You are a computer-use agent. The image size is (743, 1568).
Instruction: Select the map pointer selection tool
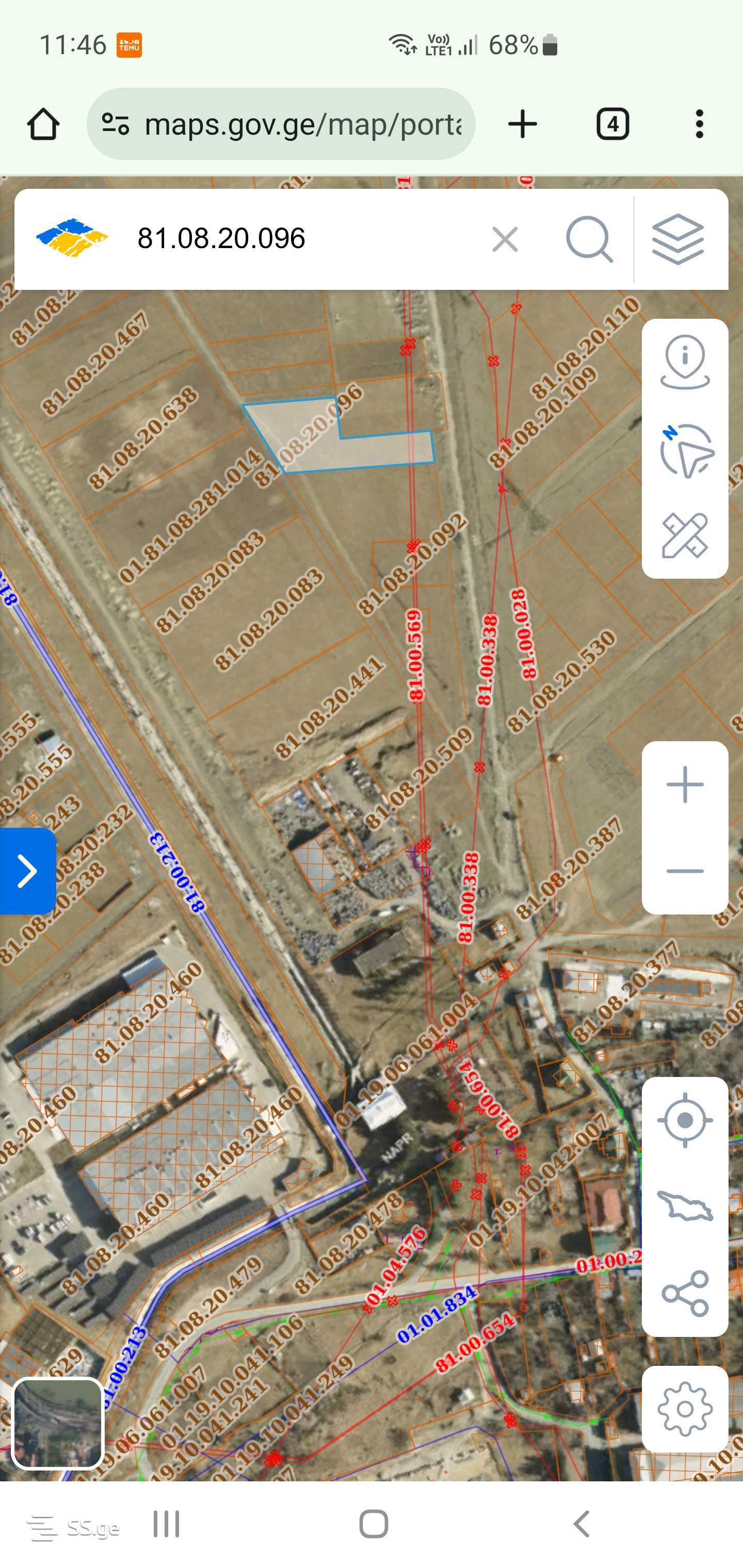click(685, 450)
